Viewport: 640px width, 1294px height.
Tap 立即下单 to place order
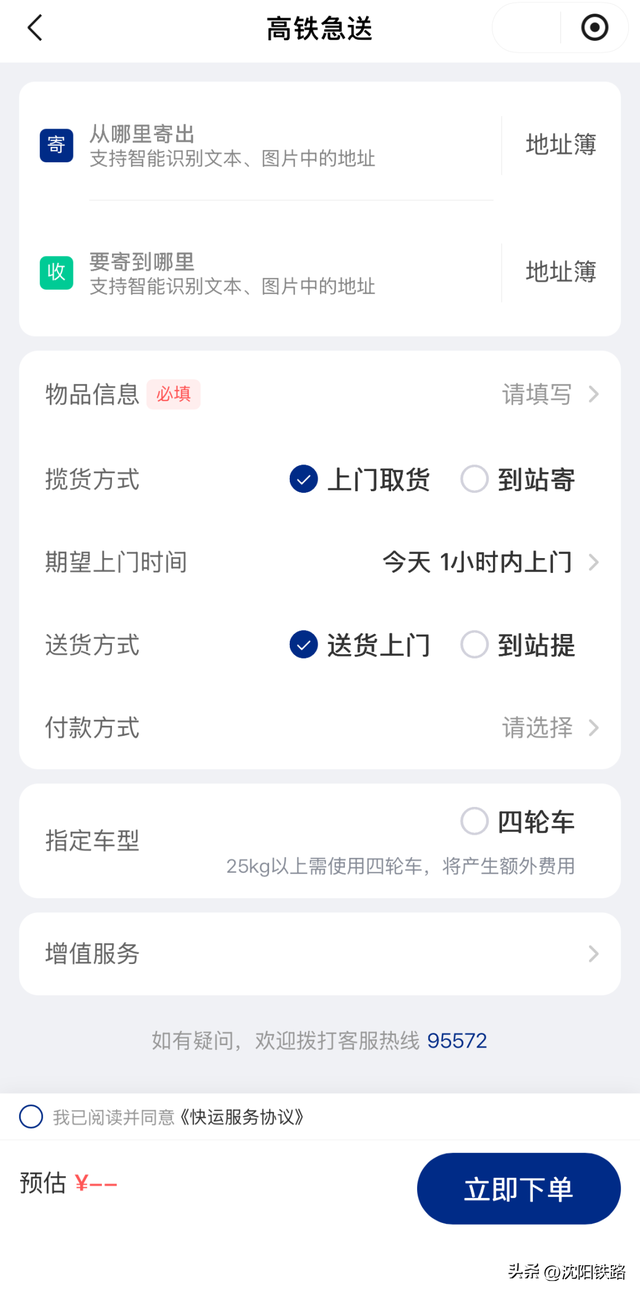coord(518,1189)
